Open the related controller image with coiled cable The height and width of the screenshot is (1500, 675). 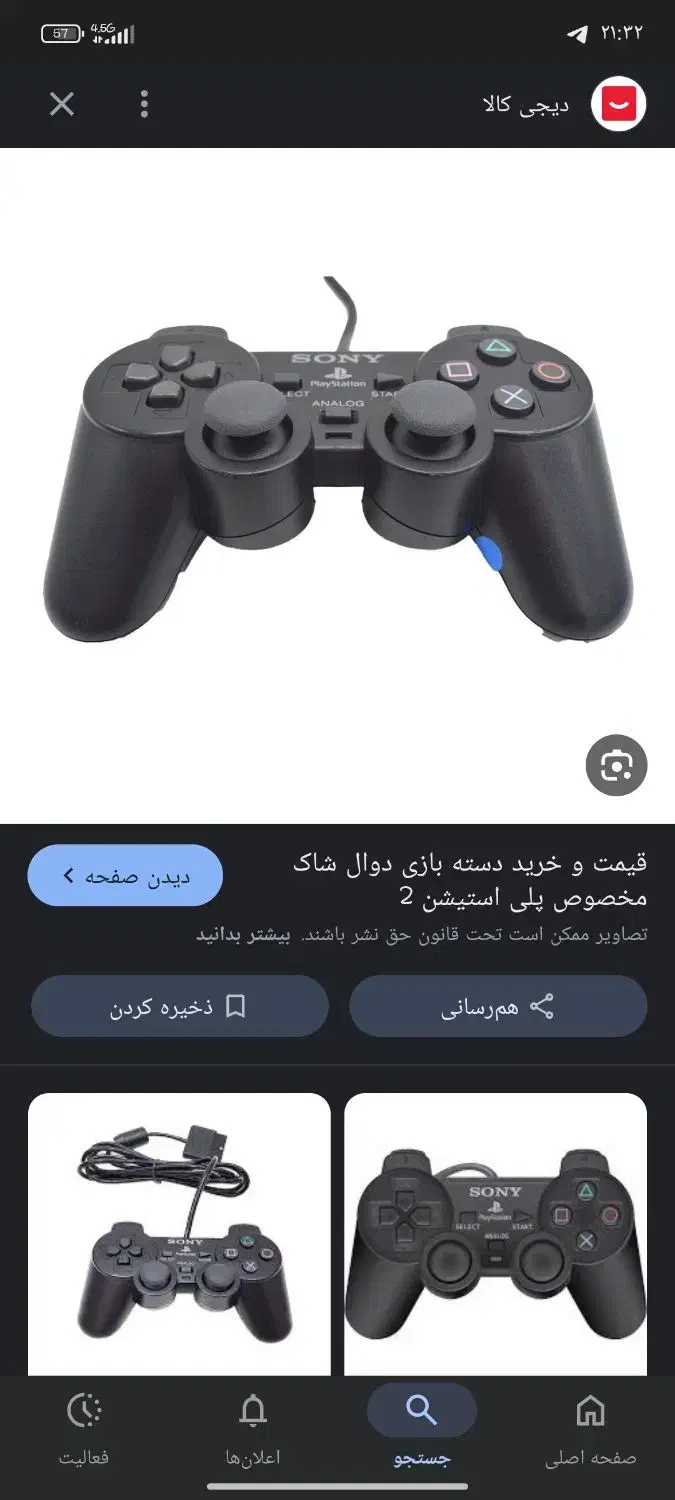[179, 1234]
